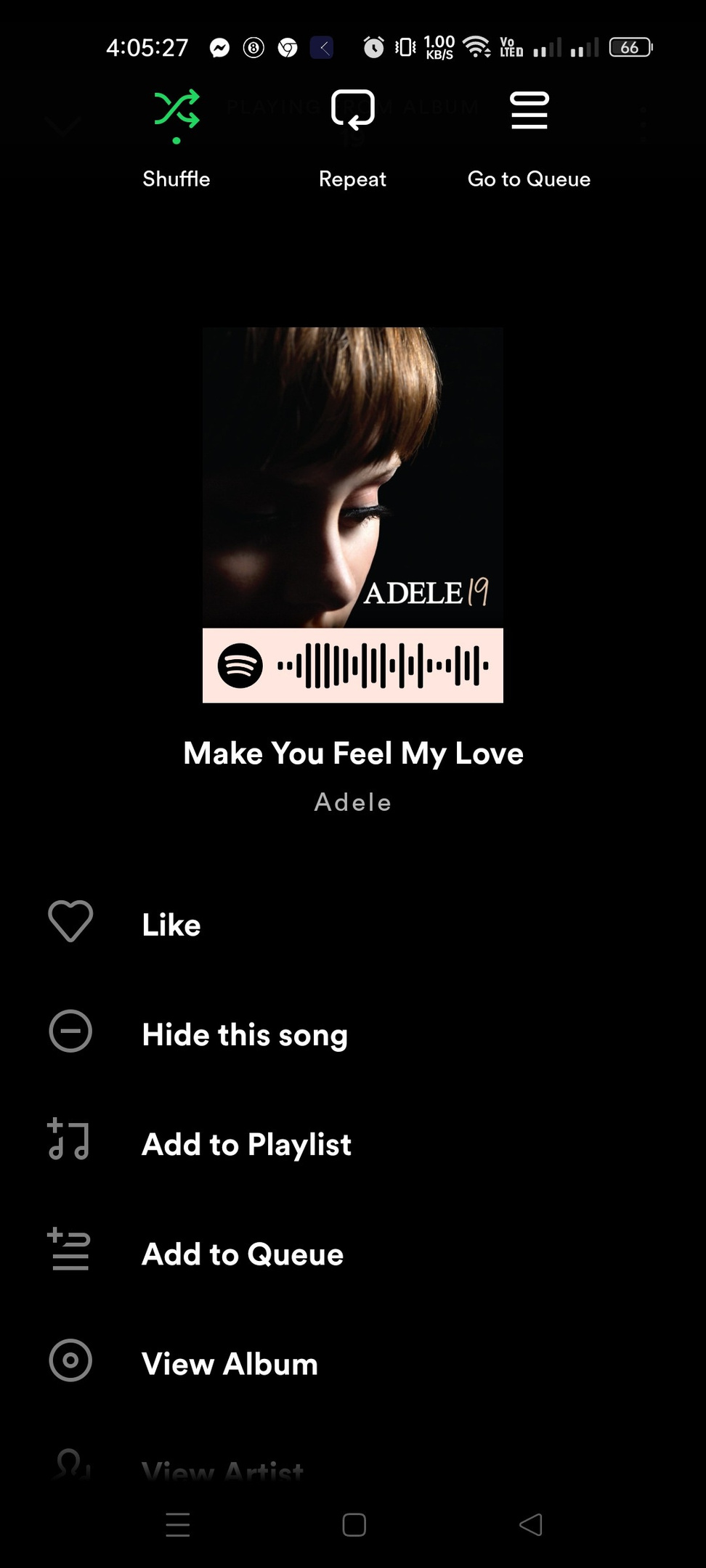Go back with system back button
This screenshot has height=1568, width=706.
tap(531, 1524)
